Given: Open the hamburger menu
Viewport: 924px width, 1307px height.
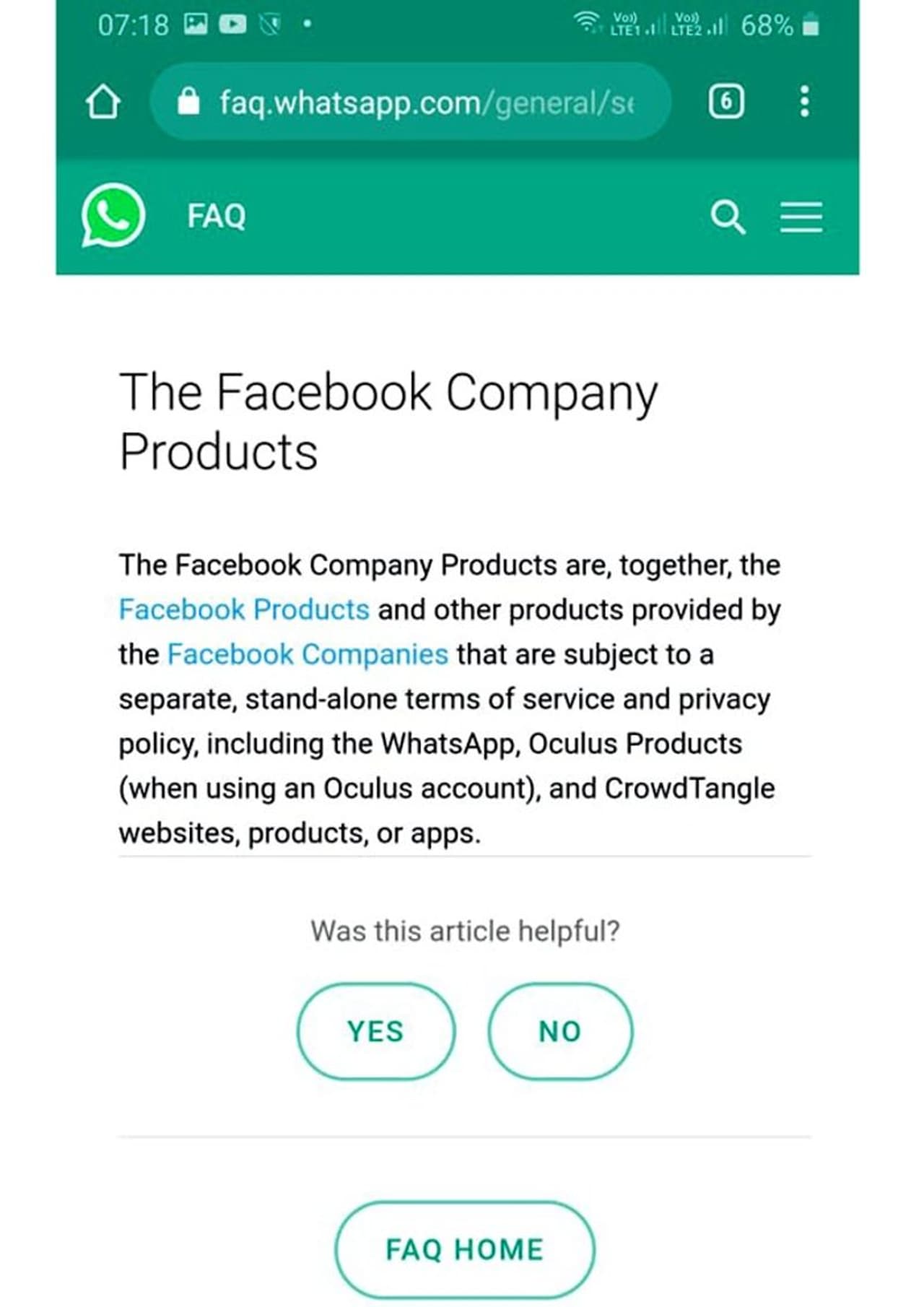Looking at the screenshot, I should click(801, 217).
